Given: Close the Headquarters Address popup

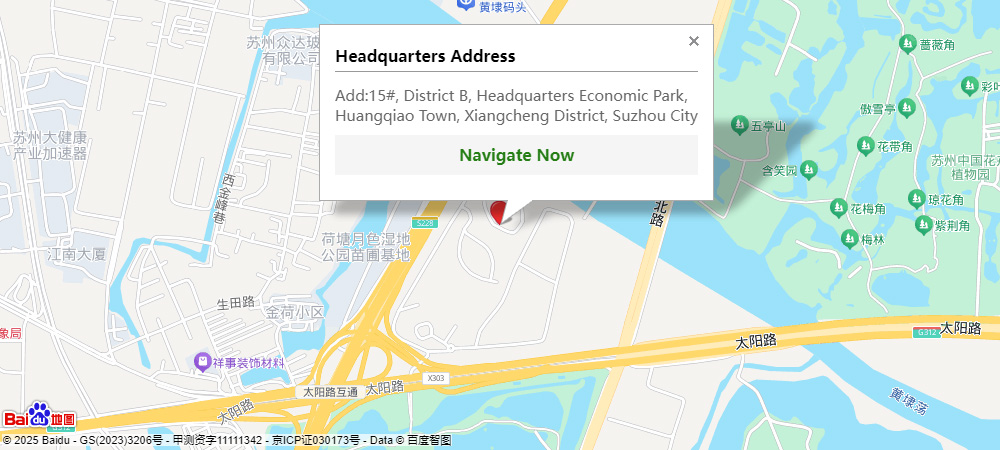Looking at the screenshot, I should [694, 41].
